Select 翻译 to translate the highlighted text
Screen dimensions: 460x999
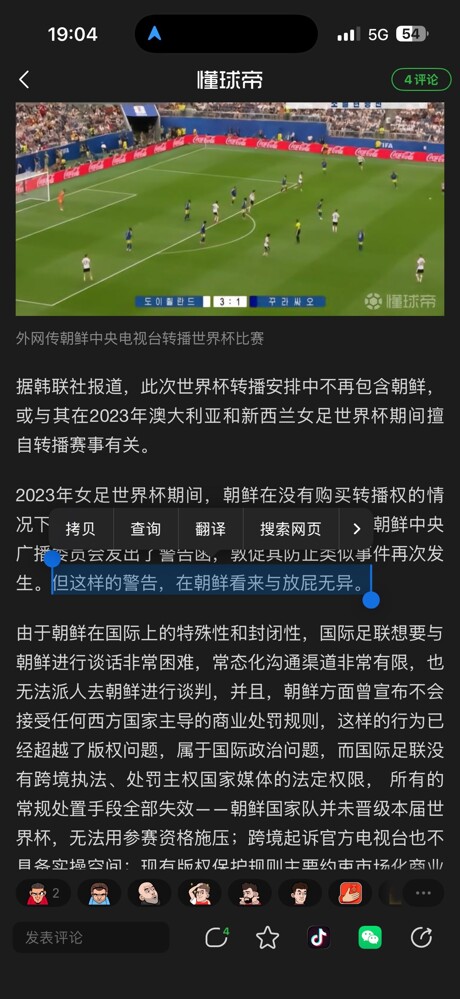point(211,529)
